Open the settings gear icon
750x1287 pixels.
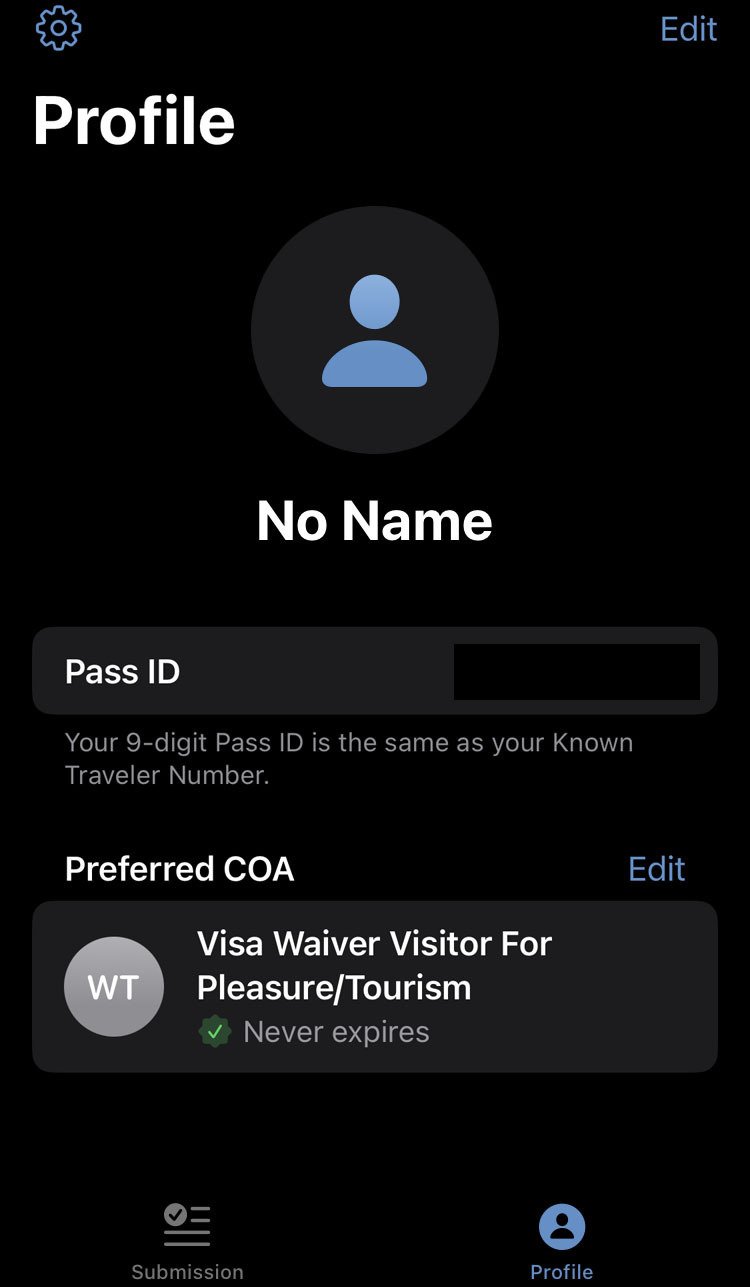tap(58, 29)
